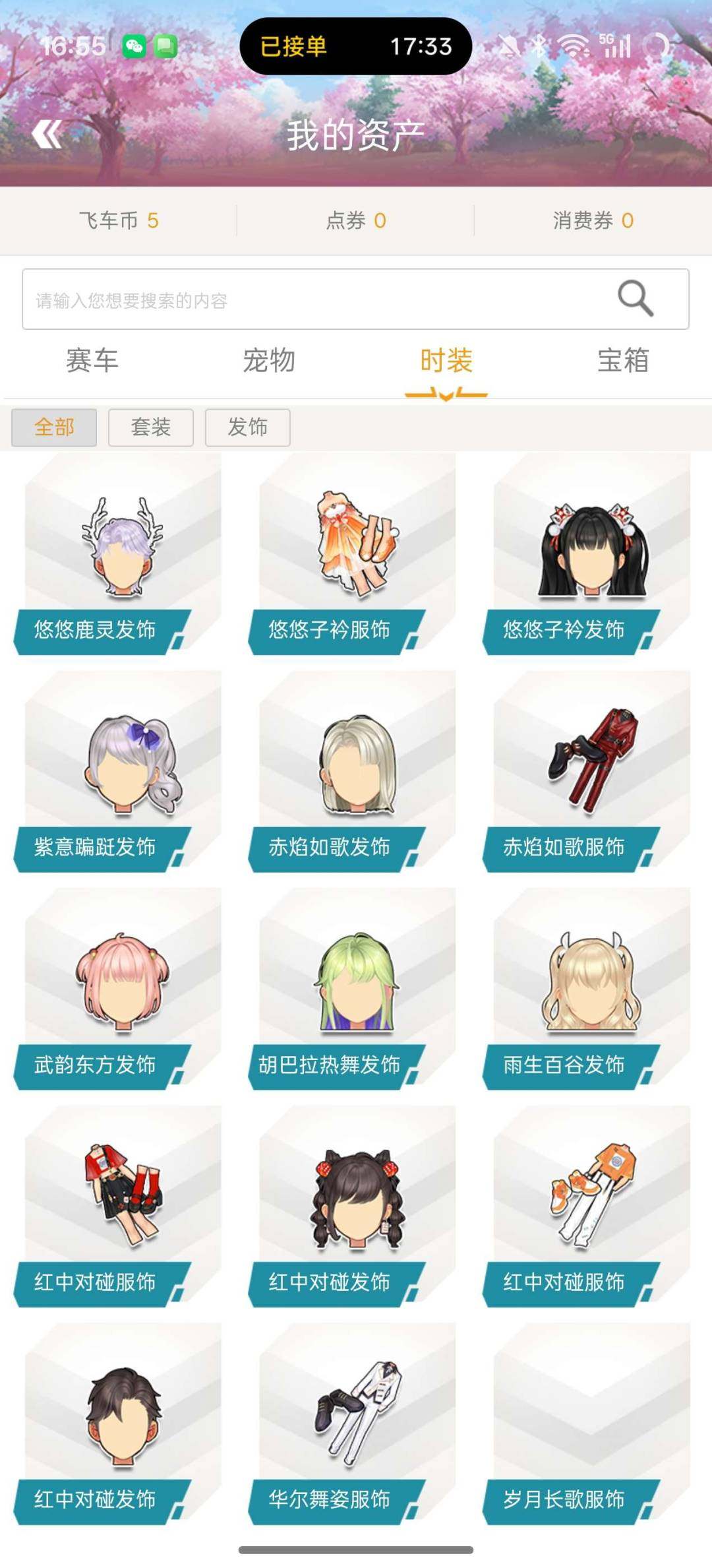712x1568 pixels.
Task: Enable the 套装 filter
Action: click(150, 427)
